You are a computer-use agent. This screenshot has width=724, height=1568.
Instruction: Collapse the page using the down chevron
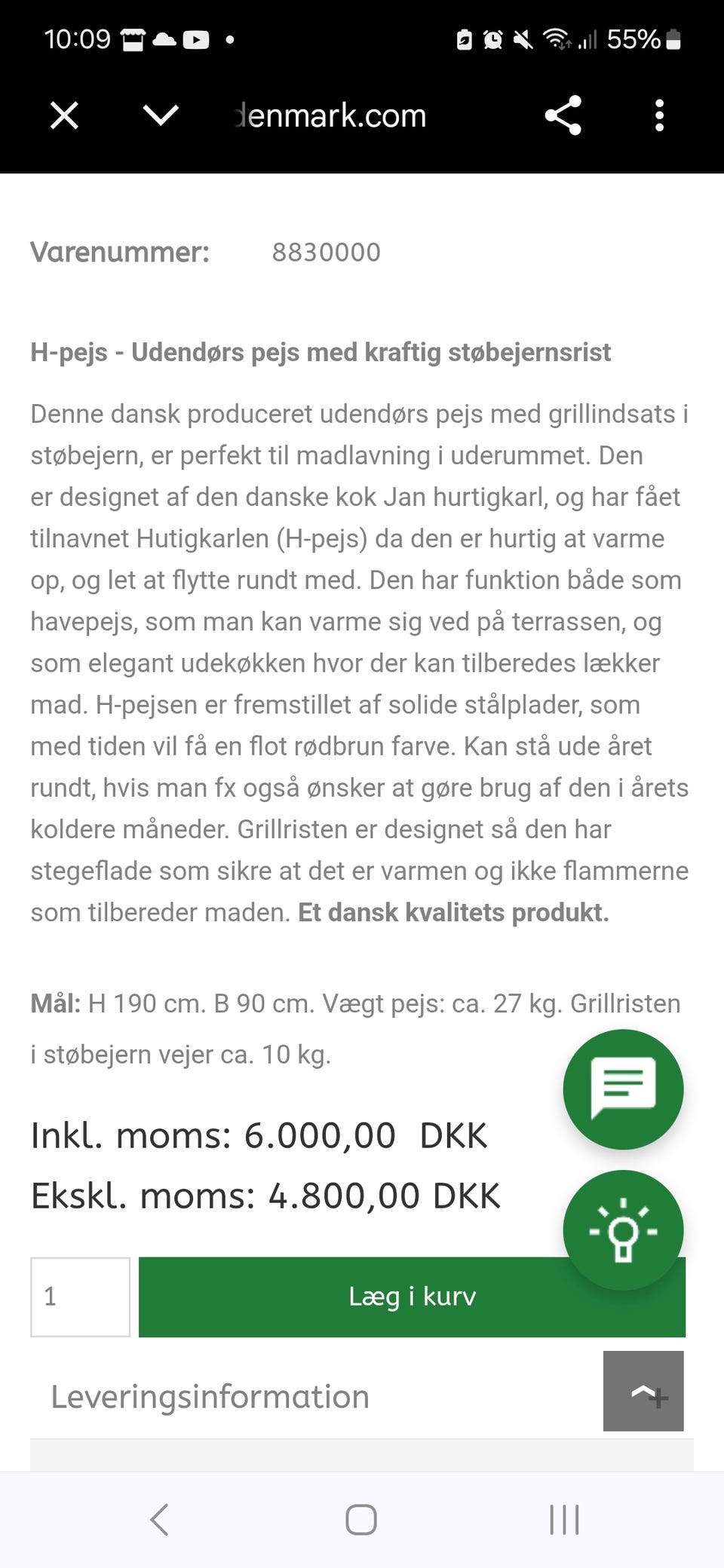click(159, 115)
